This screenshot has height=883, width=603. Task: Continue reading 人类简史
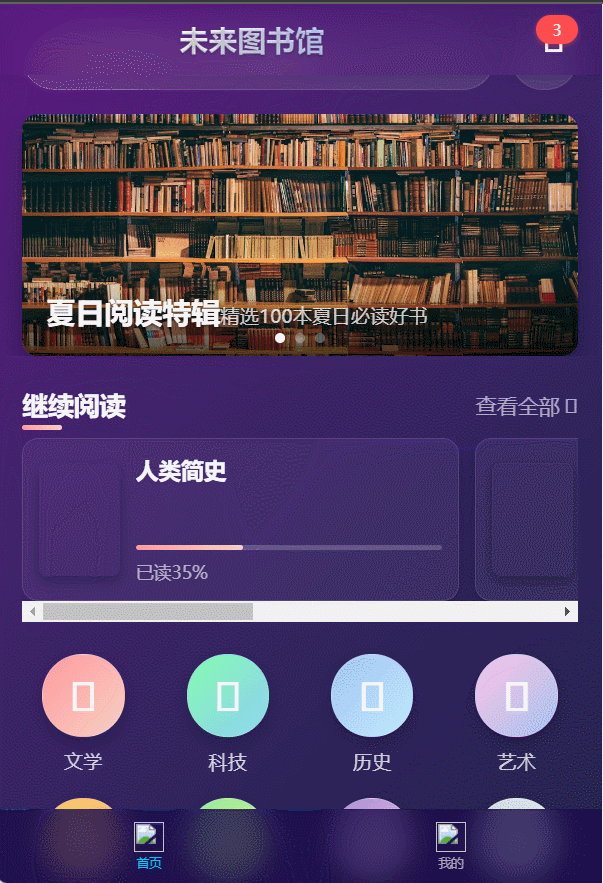pyautogui.click(x=240, y=520)
